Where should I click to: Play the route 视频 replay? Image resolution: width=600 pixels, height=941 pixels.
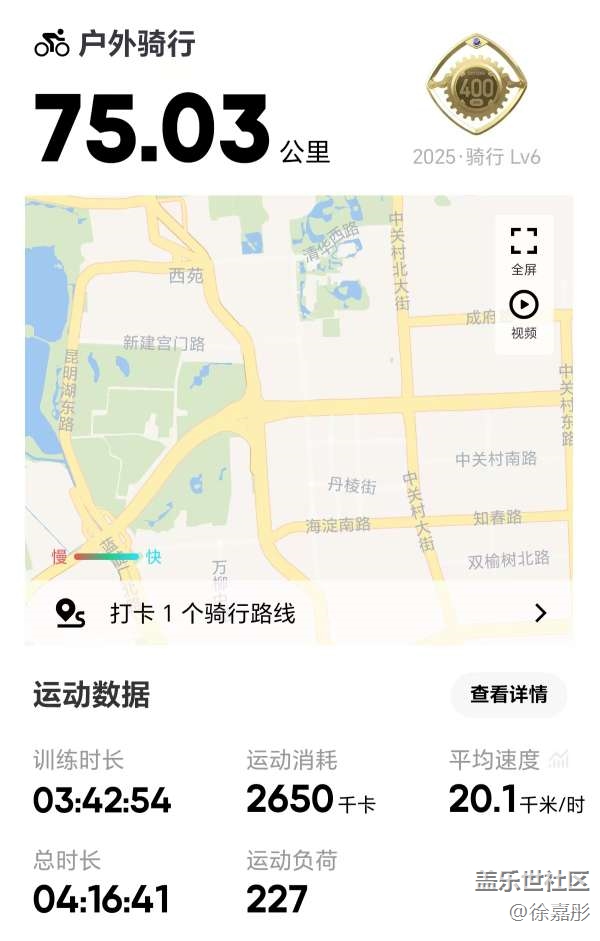point(524,313)
